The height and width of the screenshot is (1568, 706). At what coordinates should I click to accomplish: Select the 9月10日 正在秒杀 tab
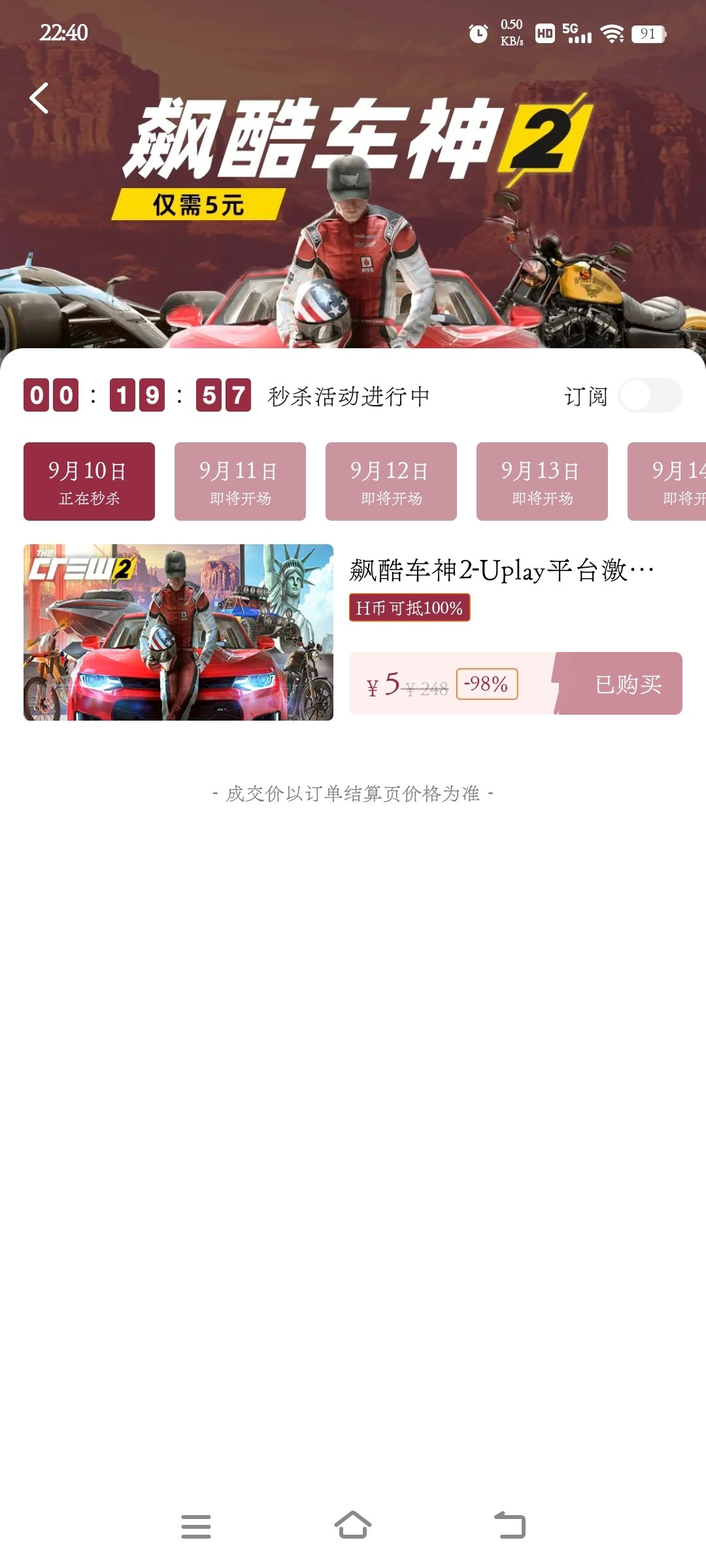(x=89, y=482)
